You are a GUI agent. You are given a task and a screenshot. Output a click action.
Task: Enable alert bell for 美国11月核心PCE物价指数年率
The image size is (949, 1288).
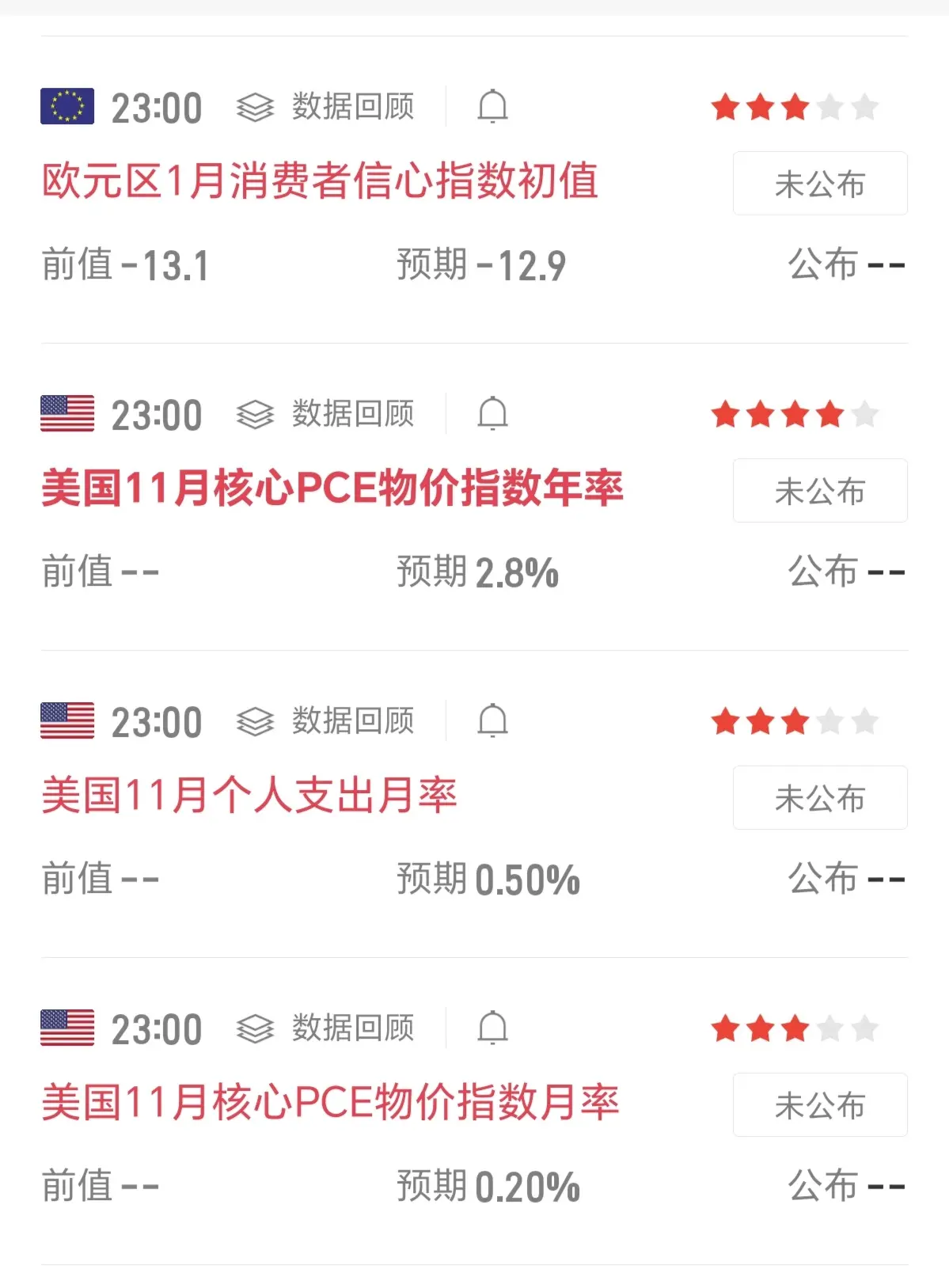point(492,414)
